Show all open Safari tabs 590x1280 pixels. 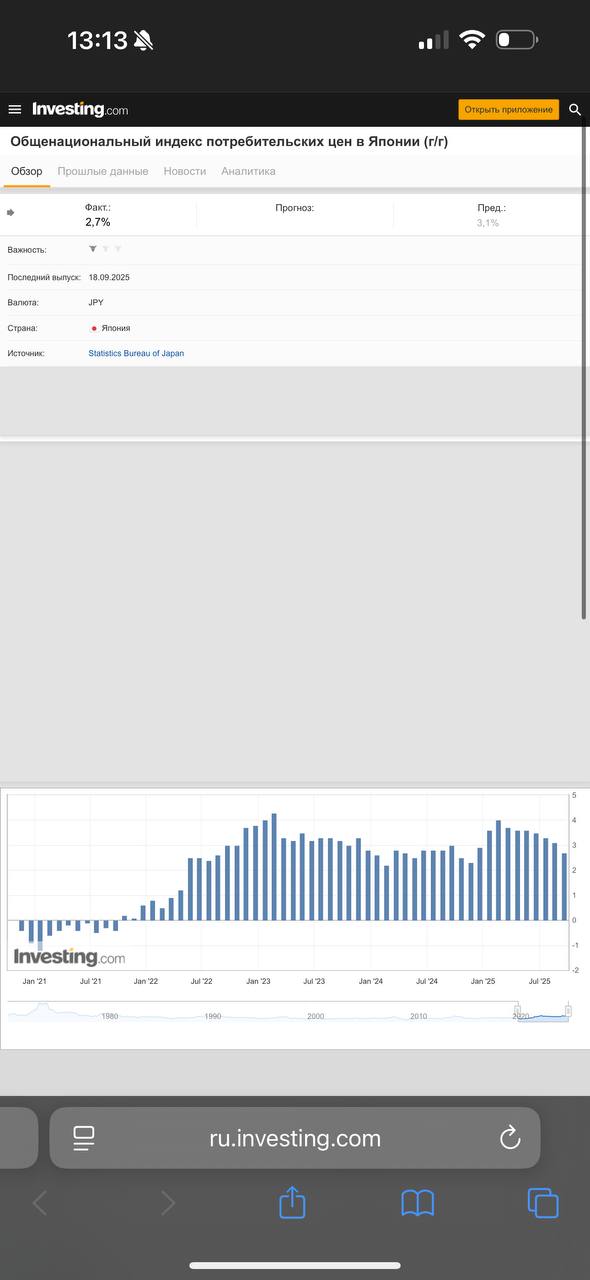(542, 1203)
